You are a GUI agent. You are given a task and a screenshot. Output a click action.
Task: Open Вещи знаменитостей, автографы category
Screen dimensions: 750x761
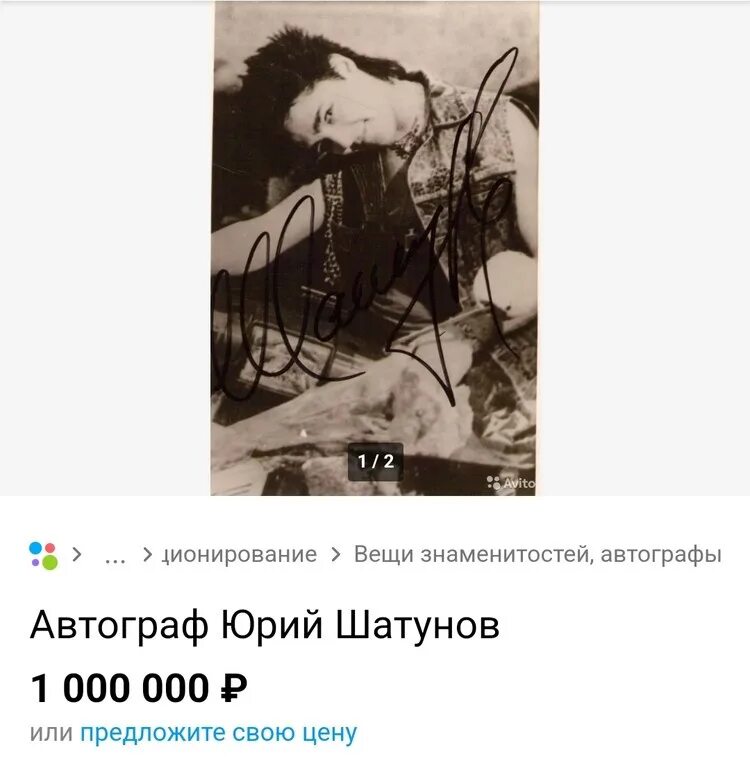tap(537, 554)
